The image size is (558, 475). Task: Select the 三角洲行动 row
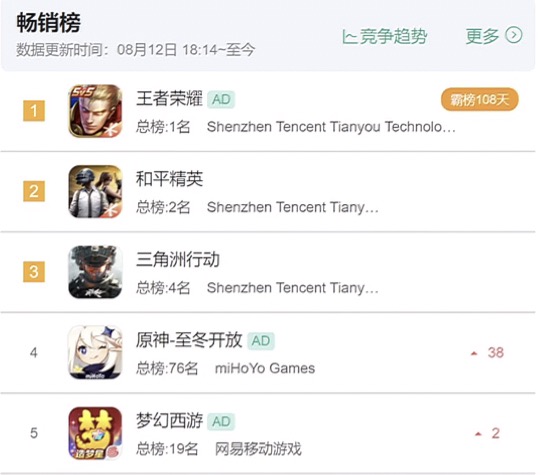tap(268, 272)
